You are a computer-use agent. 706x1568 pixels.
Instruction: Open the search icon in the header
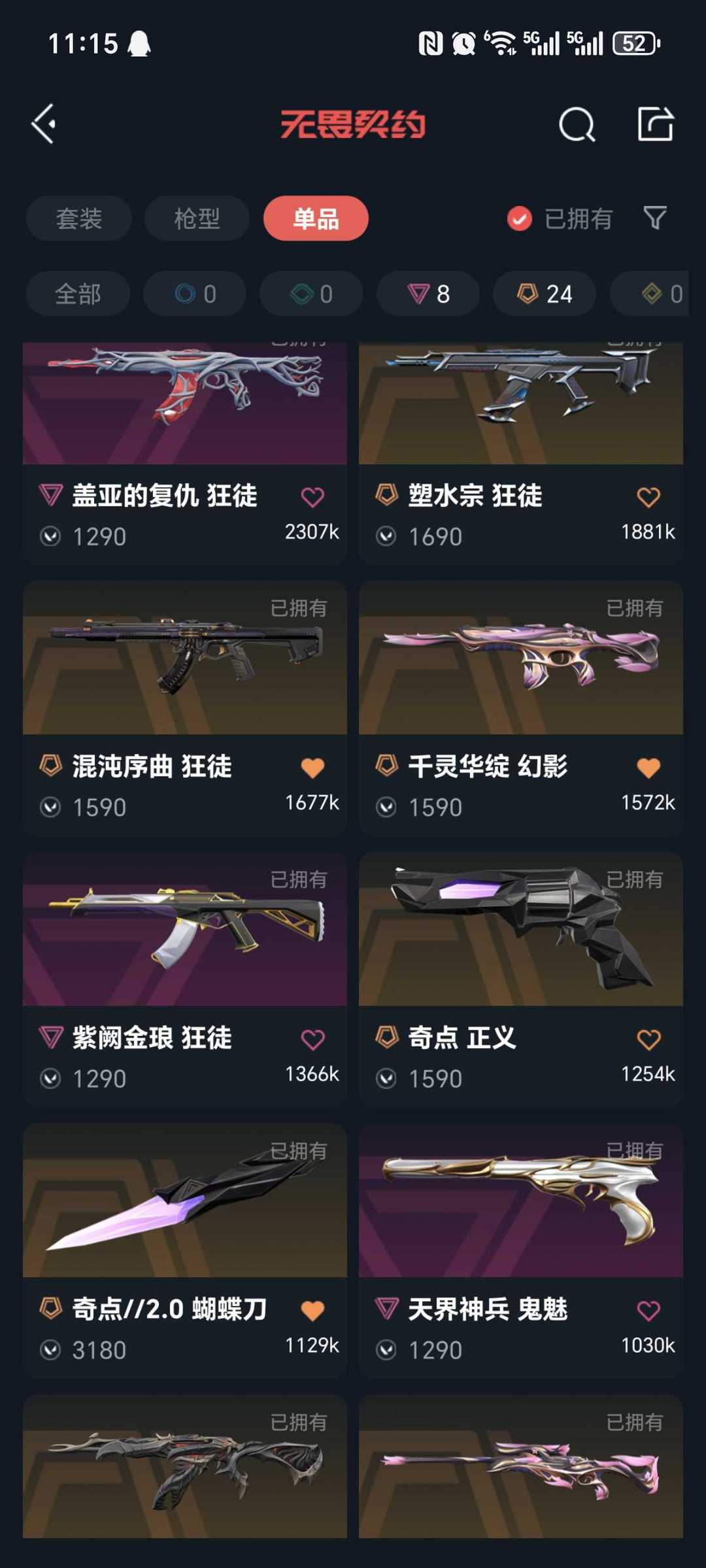click(x=577, y=124)
